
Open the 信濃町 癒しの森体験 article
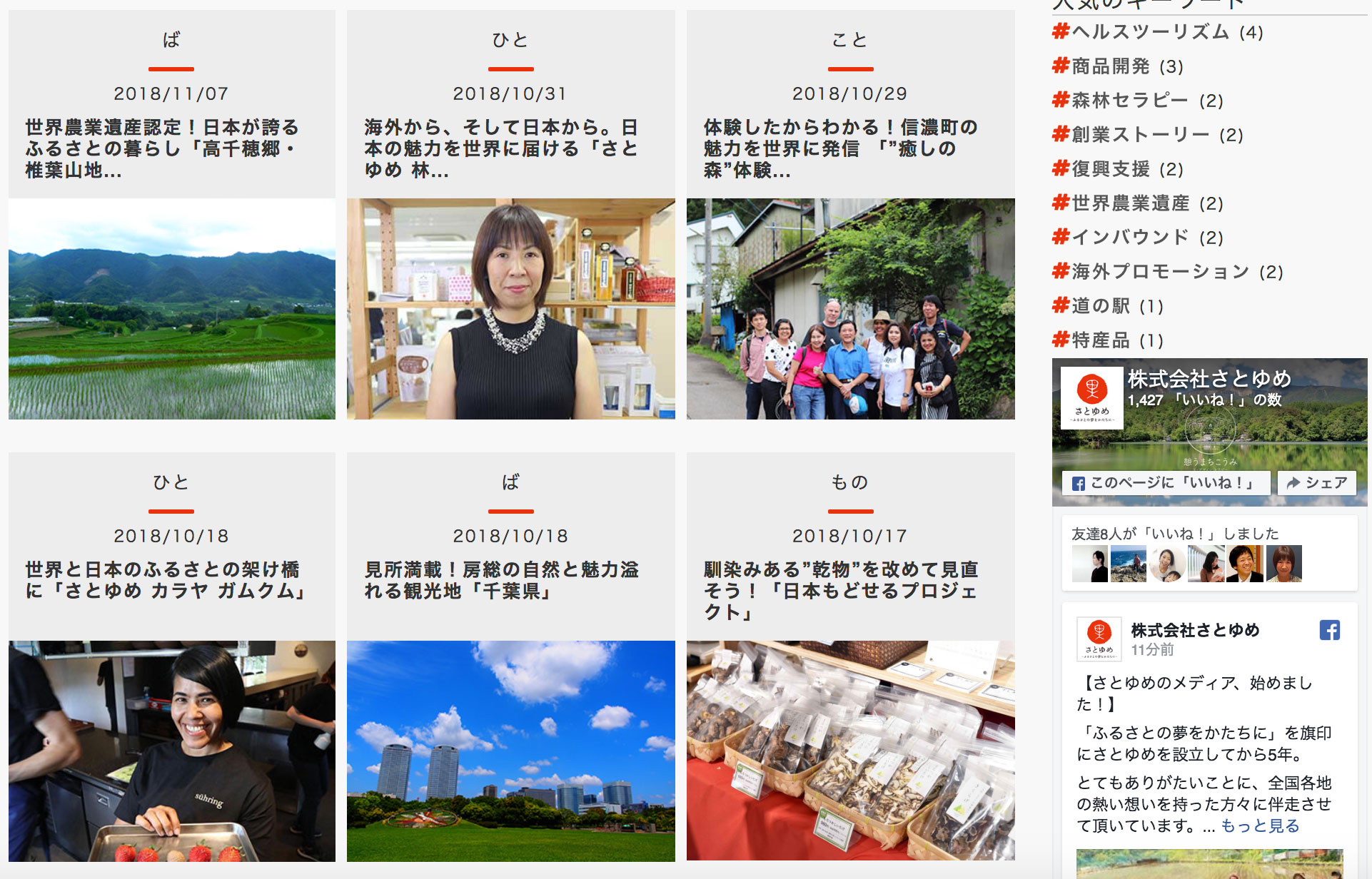tap(840, 148)
